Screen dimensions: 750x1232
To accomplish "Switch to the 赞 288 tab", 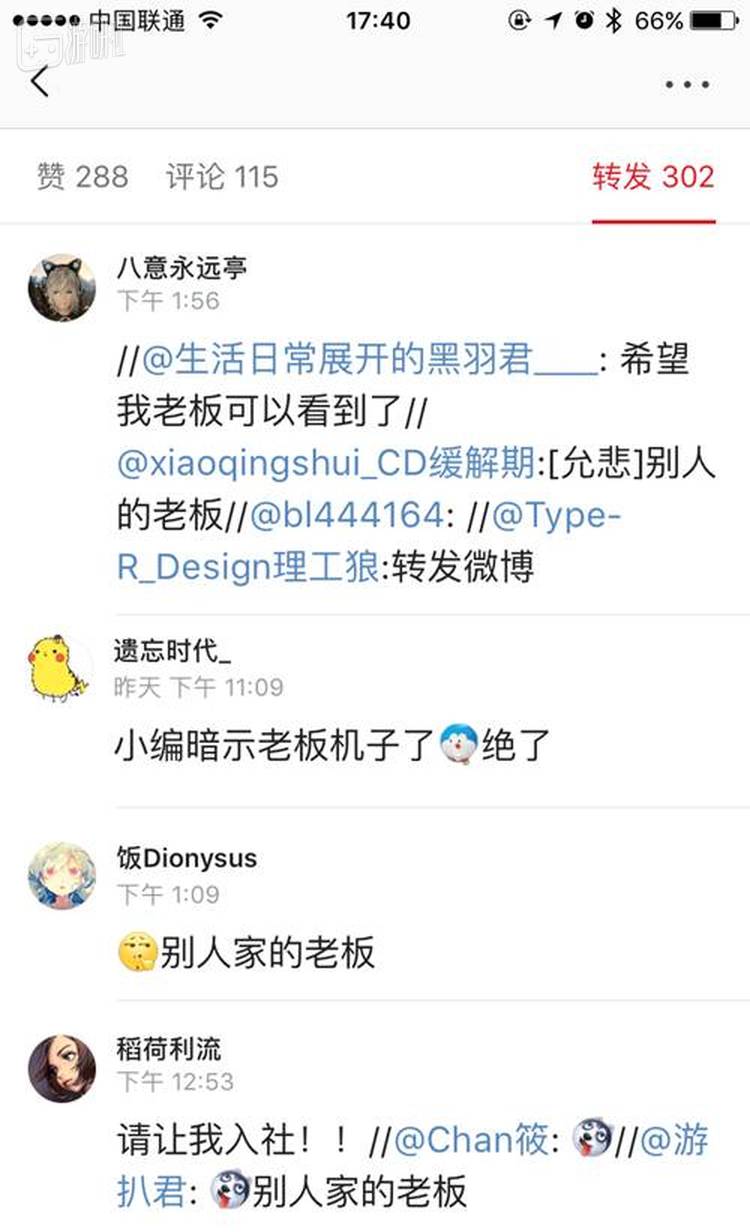I will coord(83,177).
